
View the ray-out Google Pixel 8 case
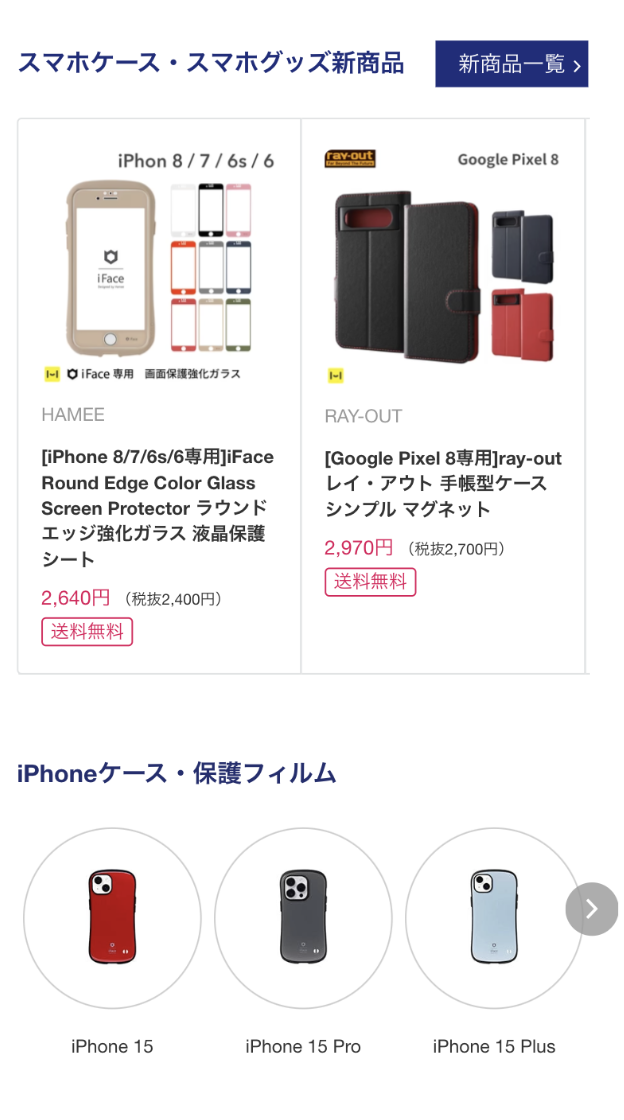(x=444, y=395)
